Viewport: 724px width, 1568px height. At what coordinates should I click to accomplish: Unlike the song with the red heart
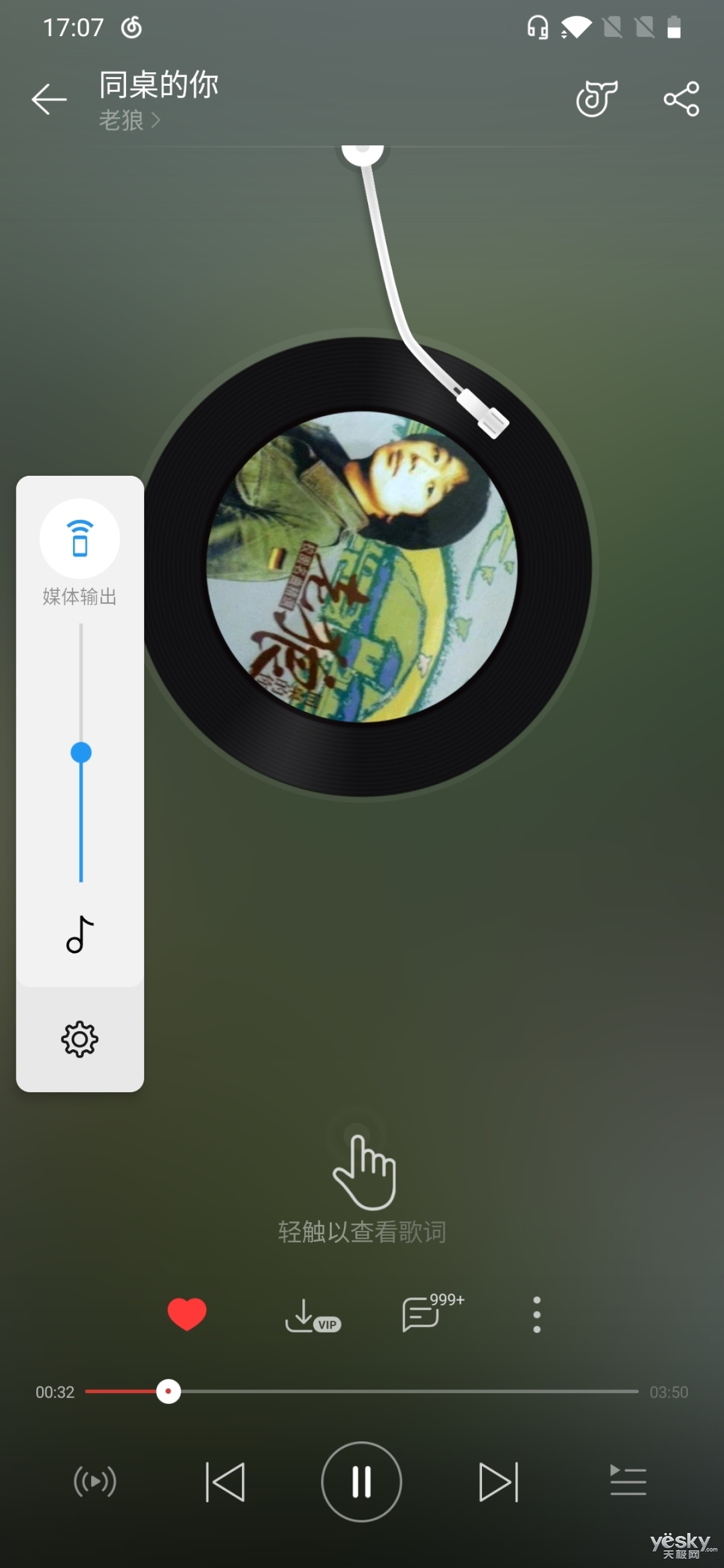pos(187,1314)
